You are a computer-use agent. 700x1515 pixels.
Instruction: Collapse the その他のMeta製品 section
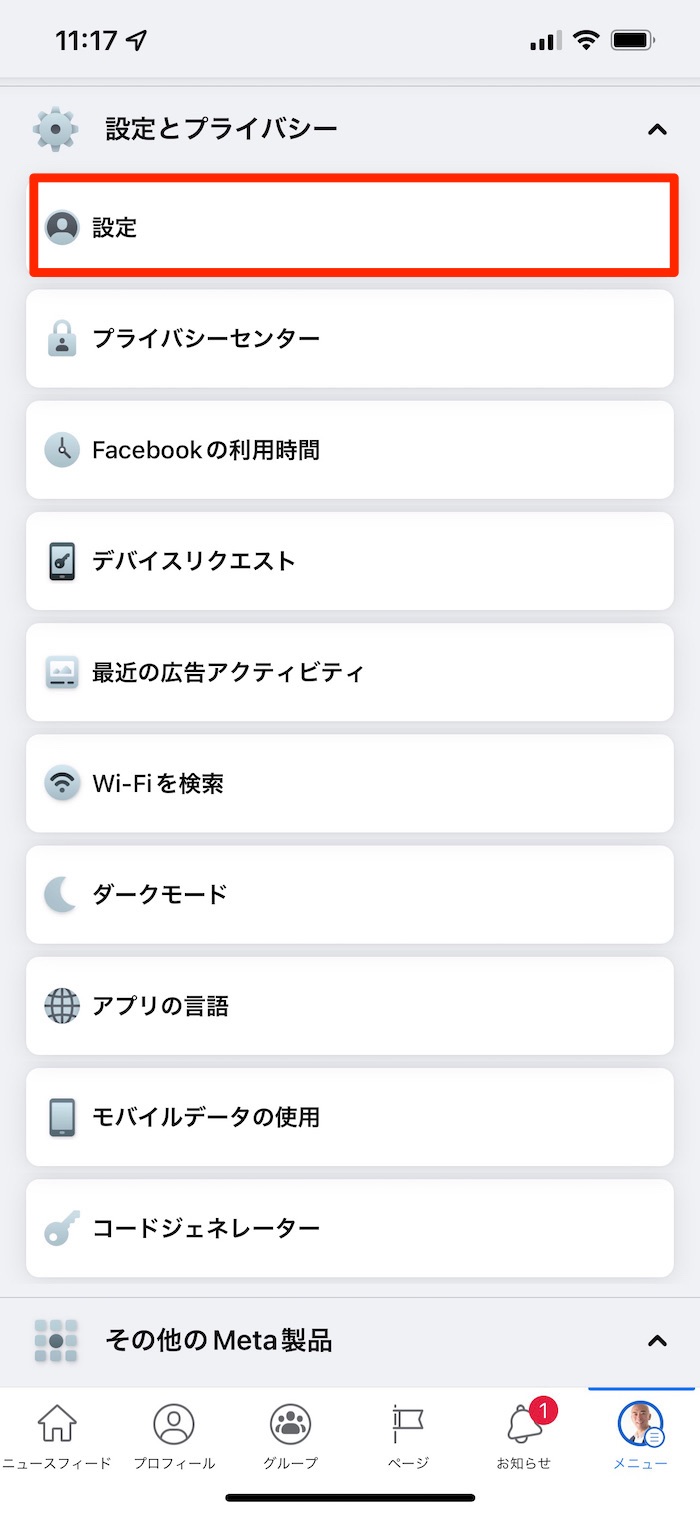coord(656,1340)
